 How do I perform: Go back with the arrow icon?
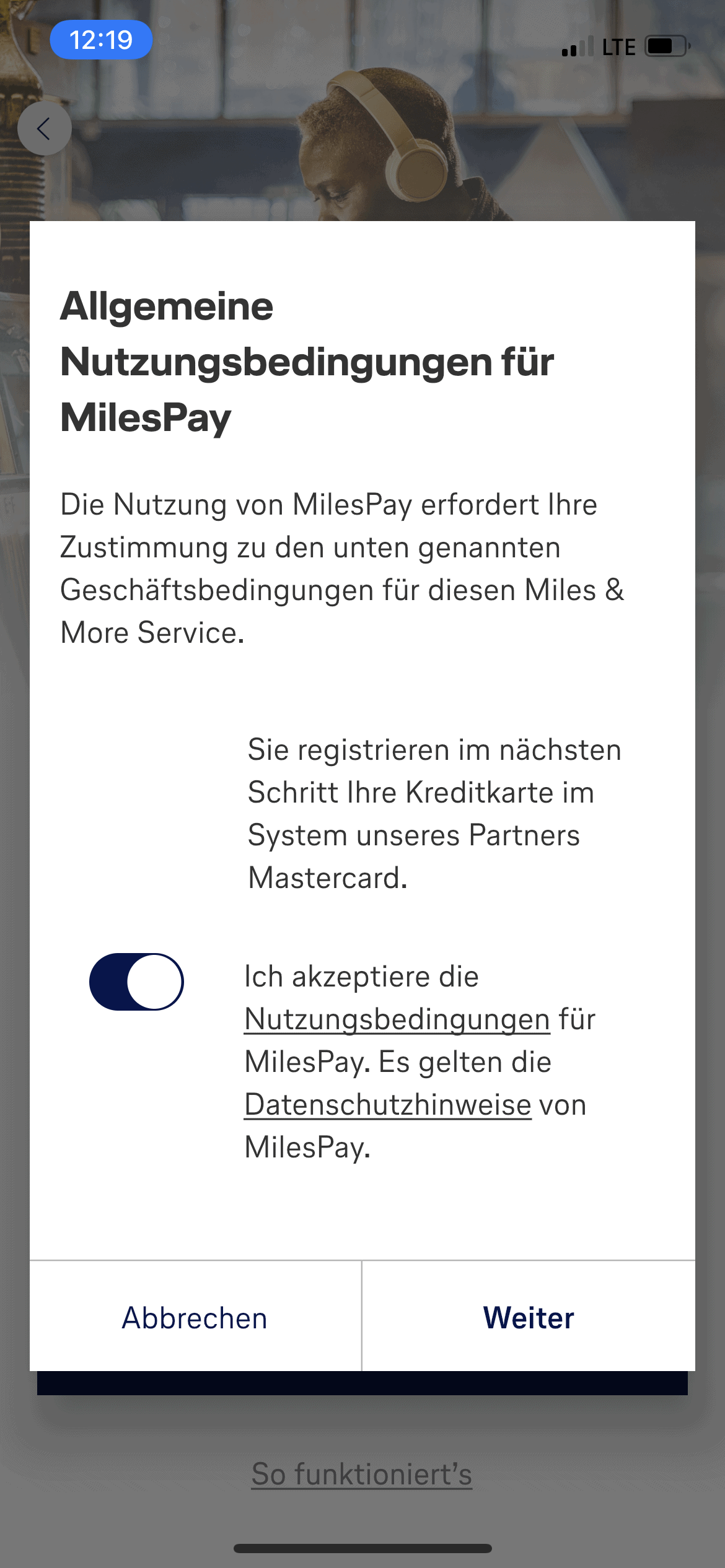(x=45, y=129)
